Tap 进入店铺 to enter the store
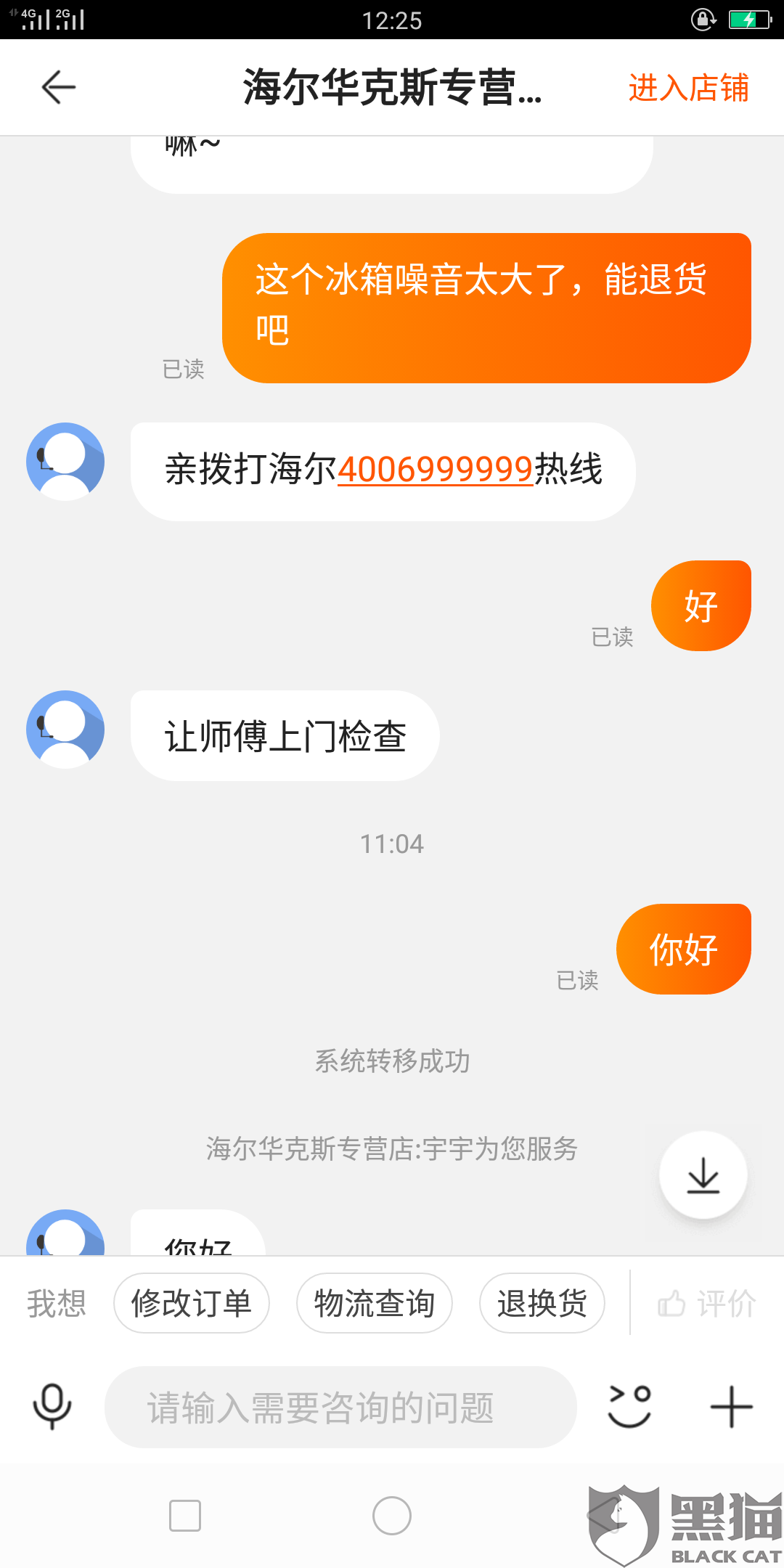This screenshot has width=784, height=1568. [x=688, y=88]
